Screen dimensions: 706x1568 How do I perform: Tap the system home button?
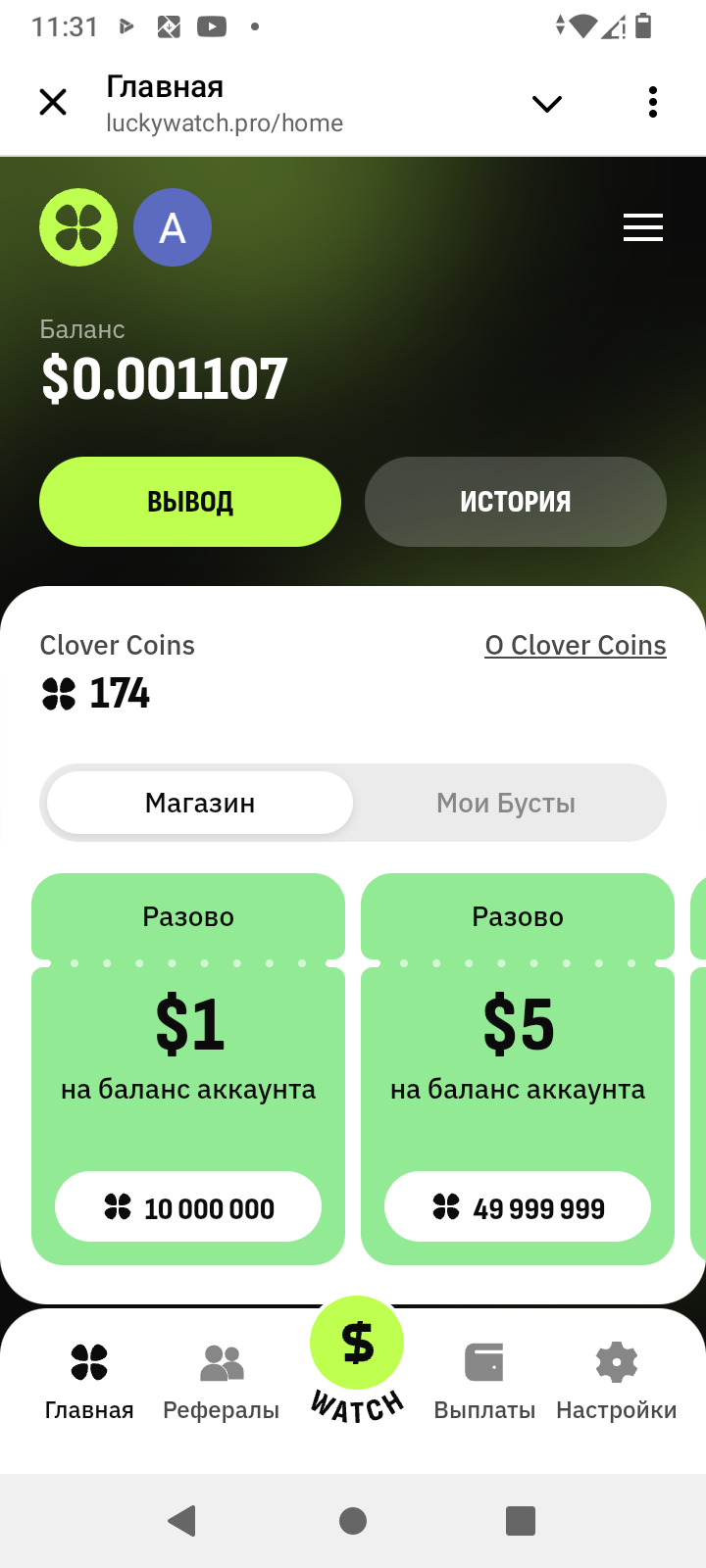tap(353, 1521)
